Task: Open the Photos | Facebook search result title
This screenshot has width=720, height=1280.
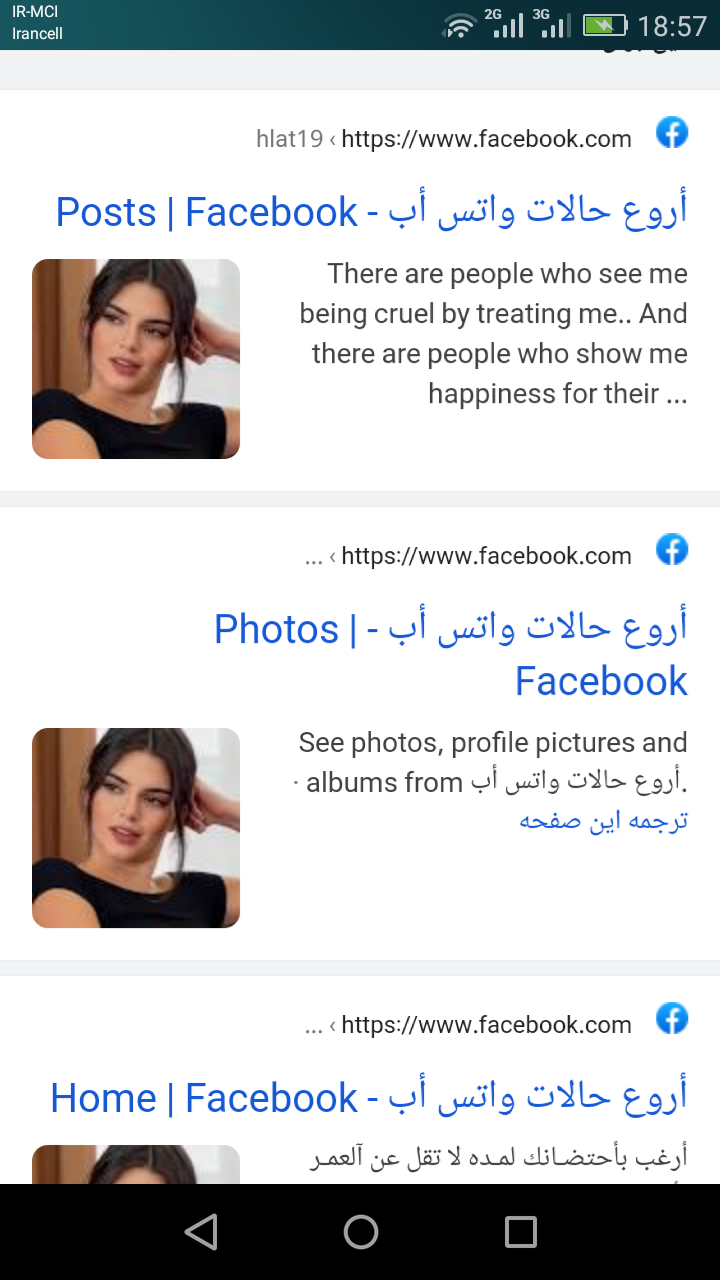Action: 451,654
